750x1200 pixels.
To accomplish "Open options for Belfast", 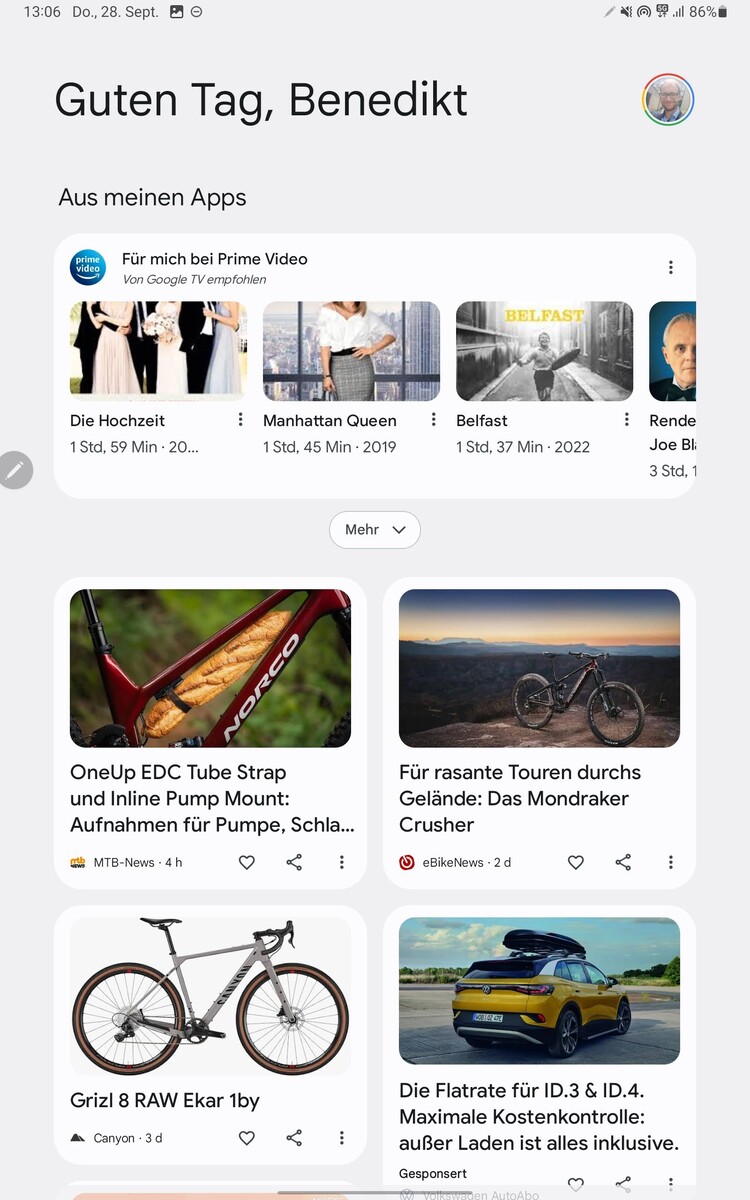I will pos(626,420).
